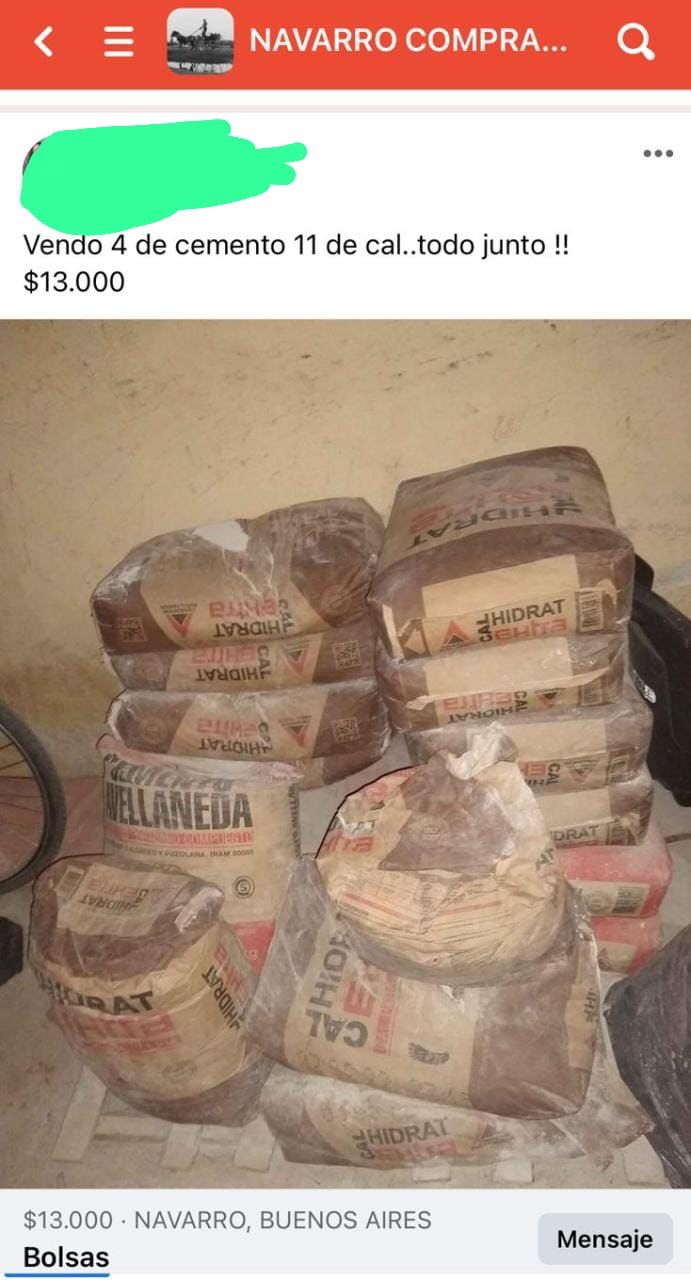Open the NAVARRO COMPRA group page

tap(408, 41)
